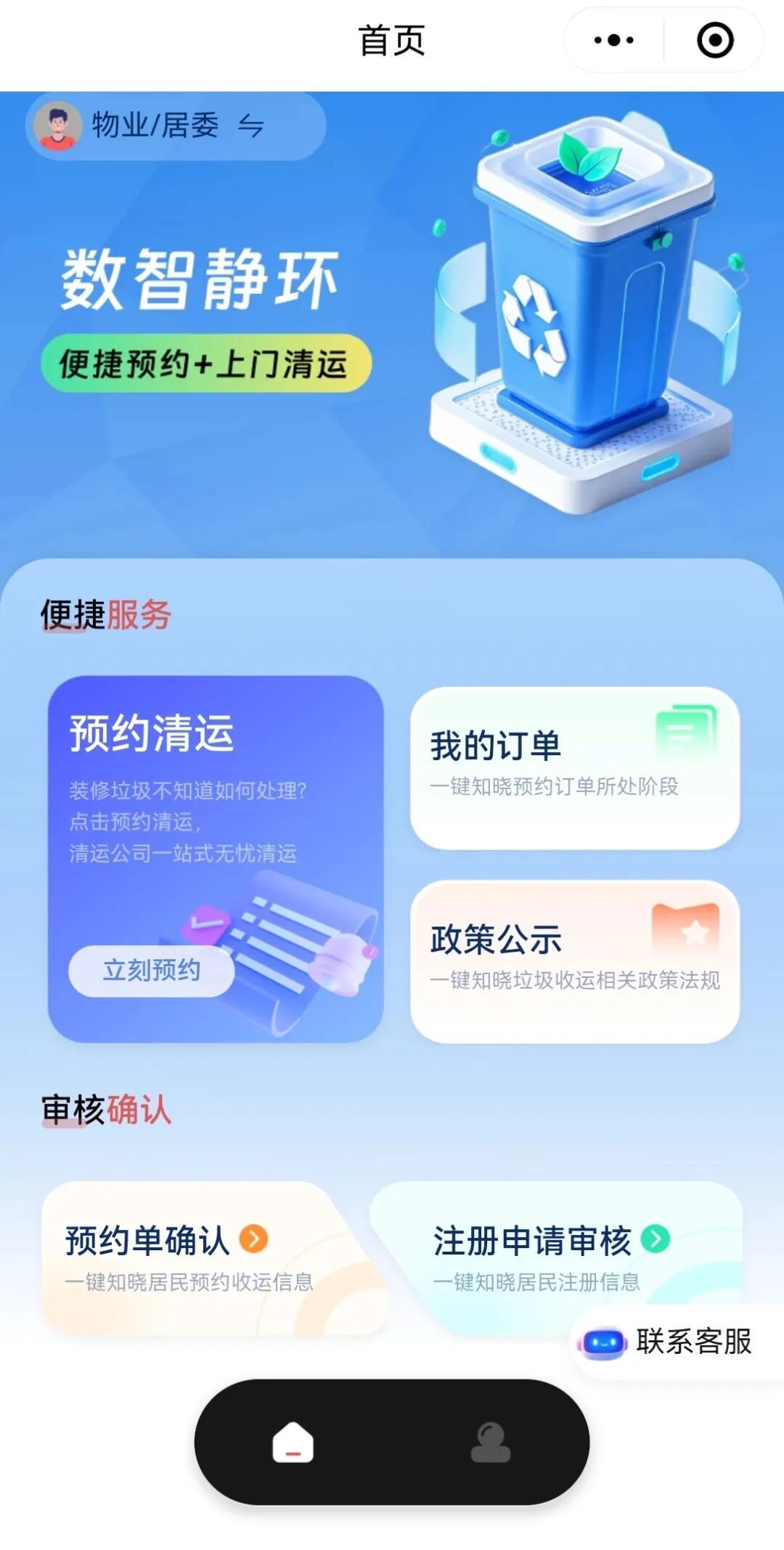Open the mini program more-options menu
The width and height of the screenshot is (784, 1550).
coord(613,41)
